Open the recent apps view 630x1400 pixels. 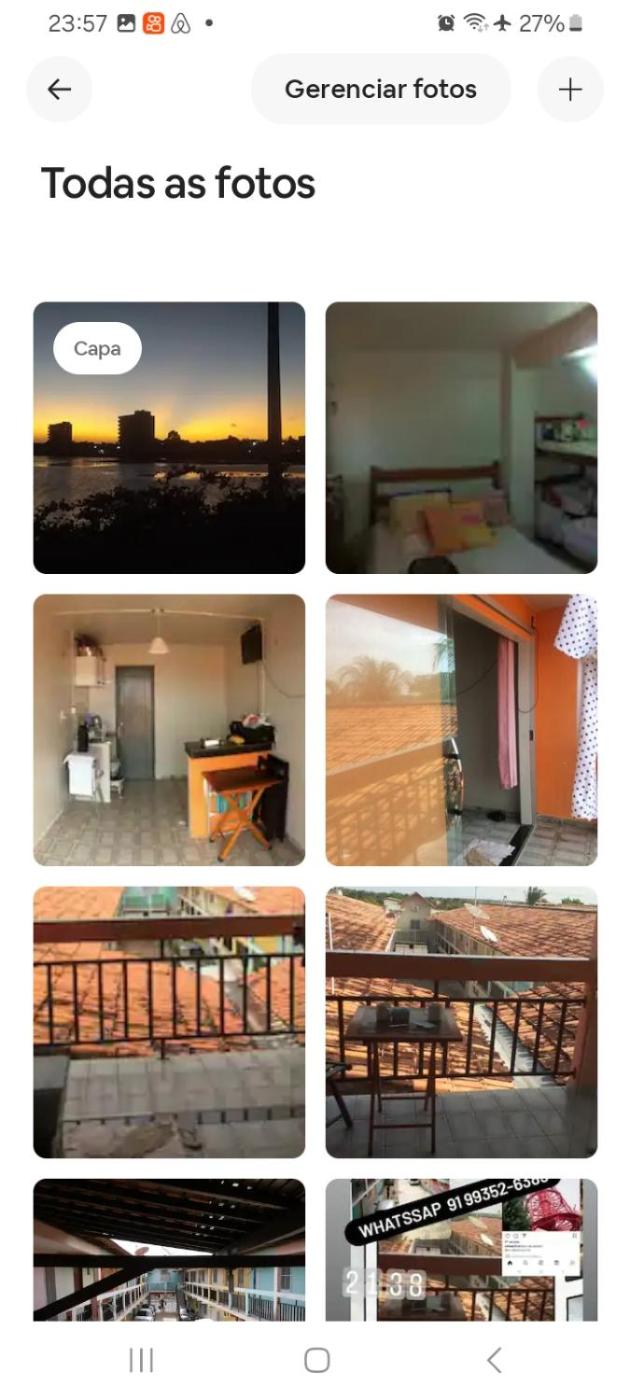(x=141, y=1359)
